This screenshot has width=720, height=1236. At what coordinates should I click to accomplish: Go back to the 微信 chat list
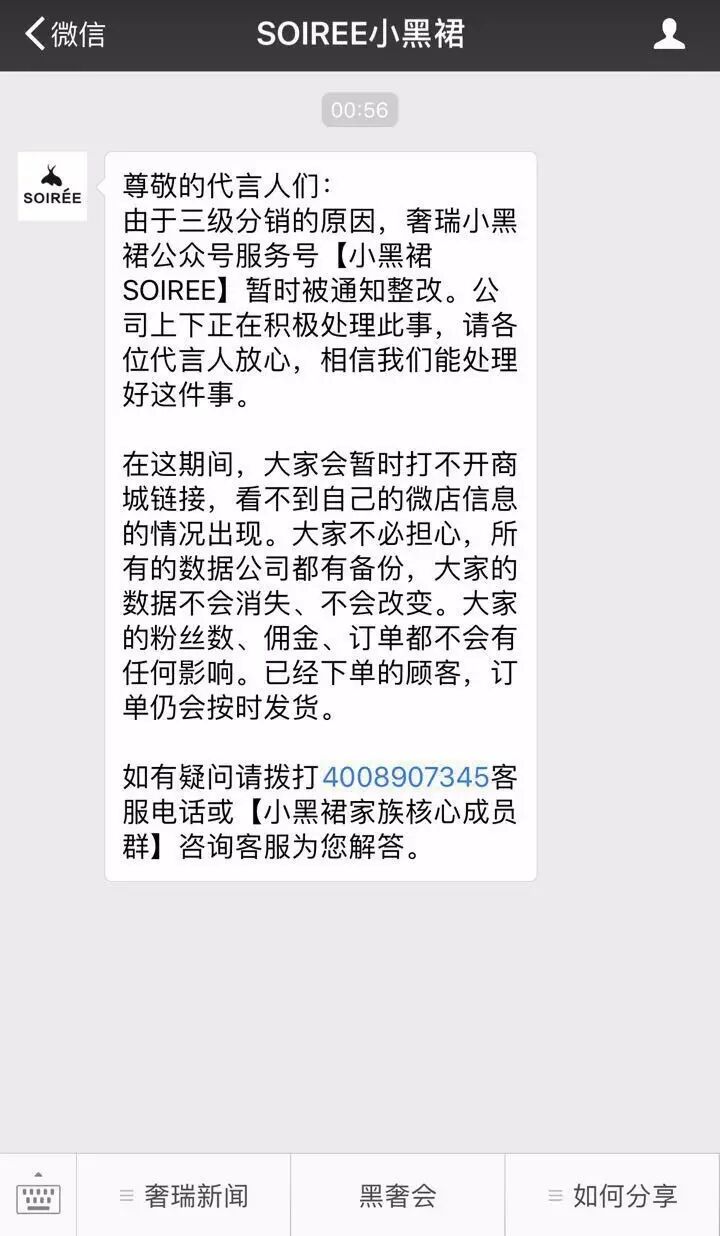[x=64, y=35]
